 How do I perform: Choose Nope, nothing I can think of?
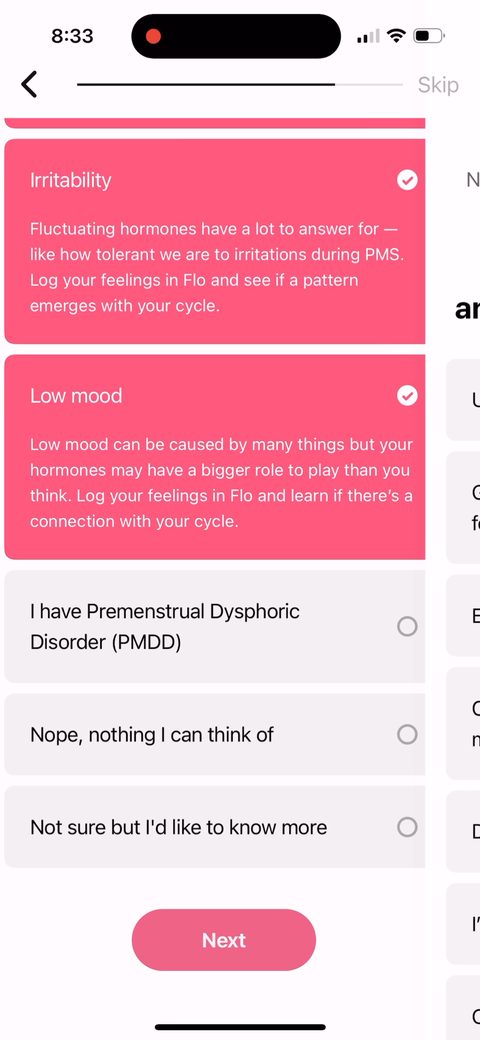[215, 734]
